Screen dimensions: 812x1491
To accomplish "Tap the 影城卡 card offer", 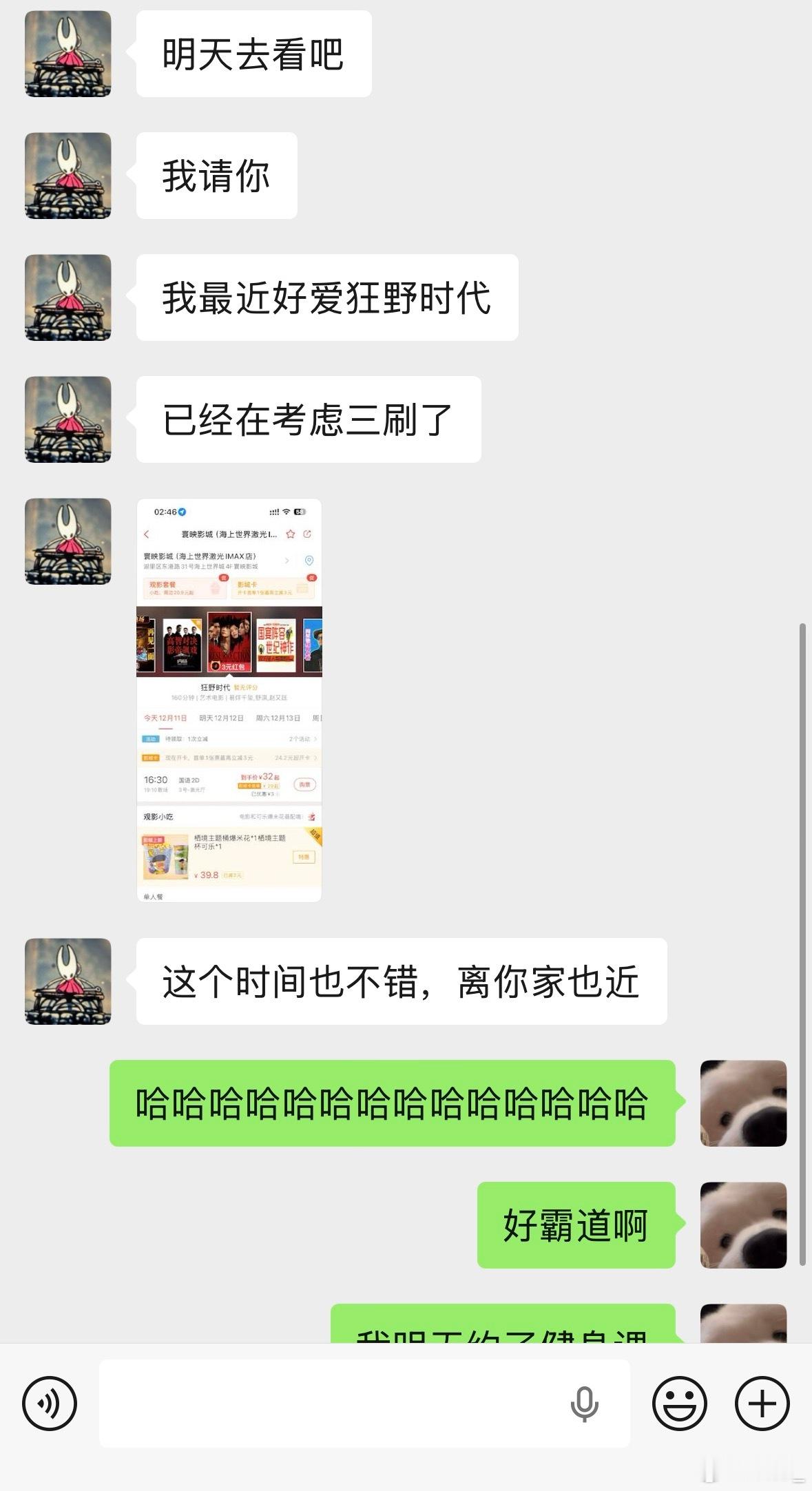I will (x=271, y=587).
